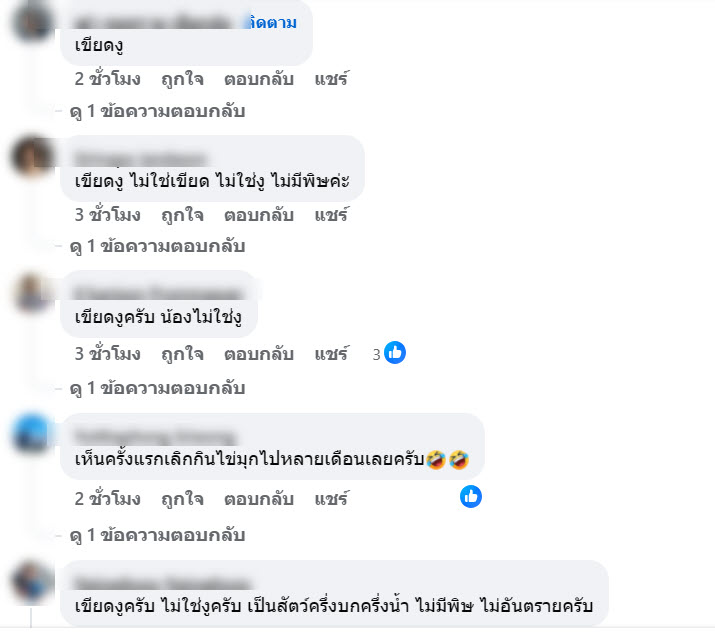Like the "เลิกกินไข่มุก" comment
Image resolution: width=715 pixels, height=632 pixels.
pyautogui.click(x=182, y=498)
